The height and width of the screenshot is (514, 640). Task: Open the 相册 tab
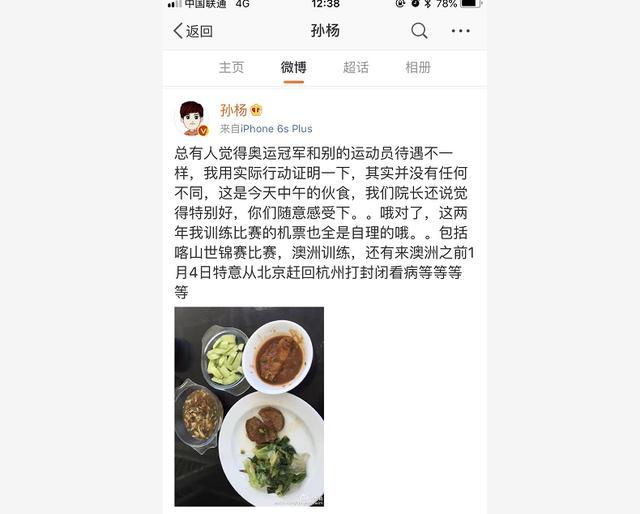tap(418, 67)
